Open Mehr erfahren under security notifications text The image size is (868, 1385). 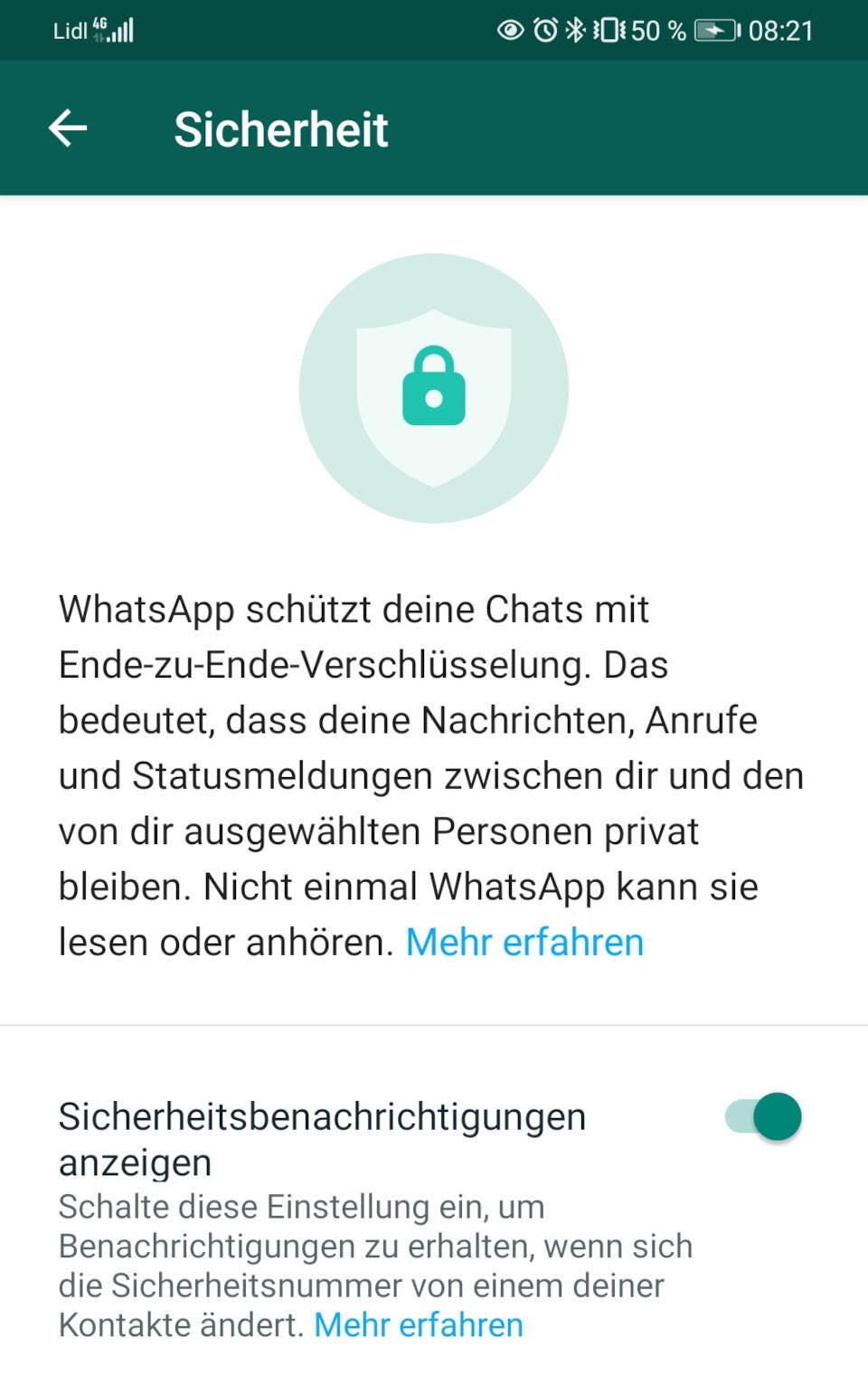(x=418, y=1324)
